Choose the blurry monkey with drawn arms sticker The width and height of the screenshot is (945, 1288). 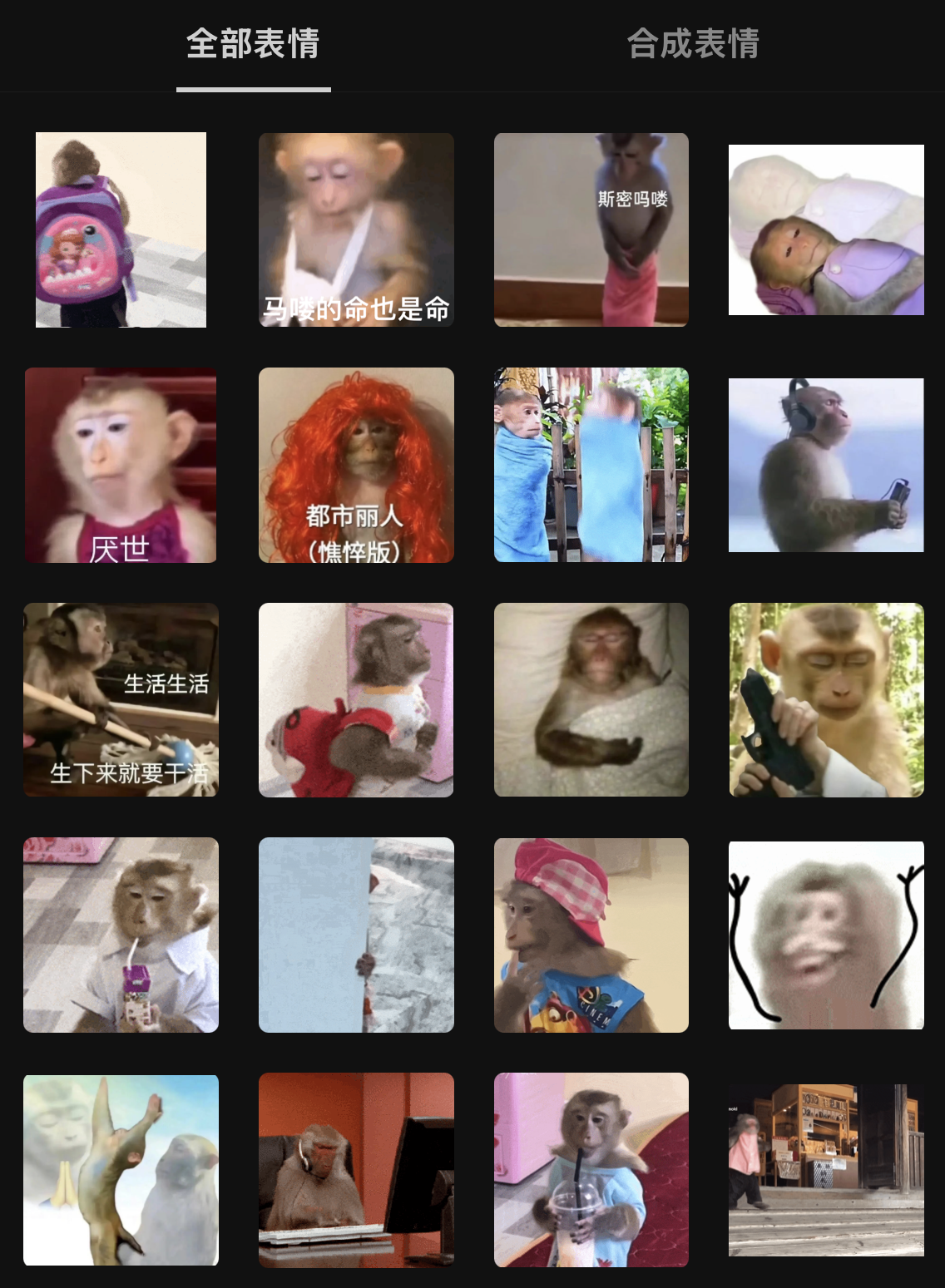click(x=826, y=935)
